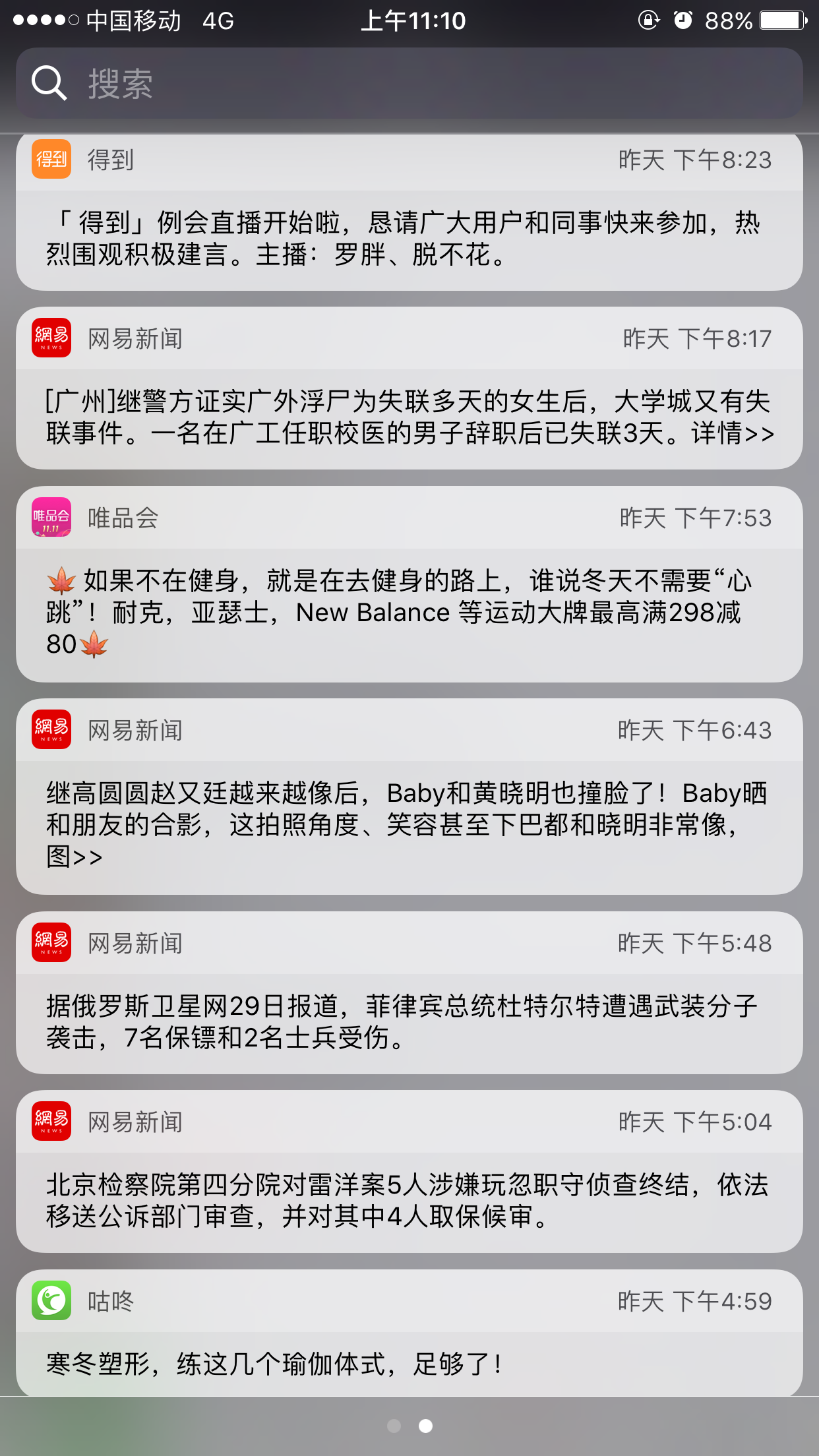Open 网易新闻 notification about 广州 失联事件

409,388
